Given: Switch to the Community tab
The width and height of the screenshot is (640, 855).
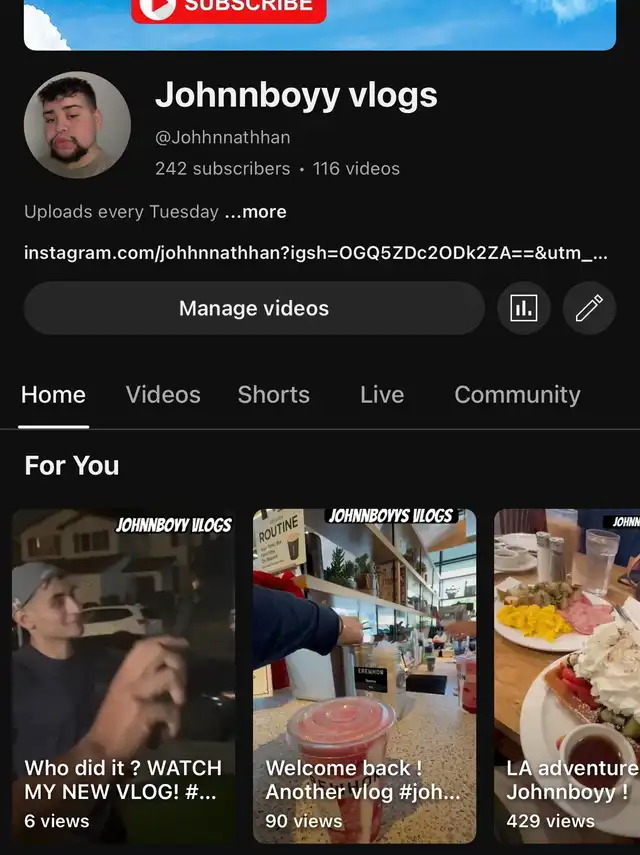Looking at the screenshot, I should coord(517,395).
